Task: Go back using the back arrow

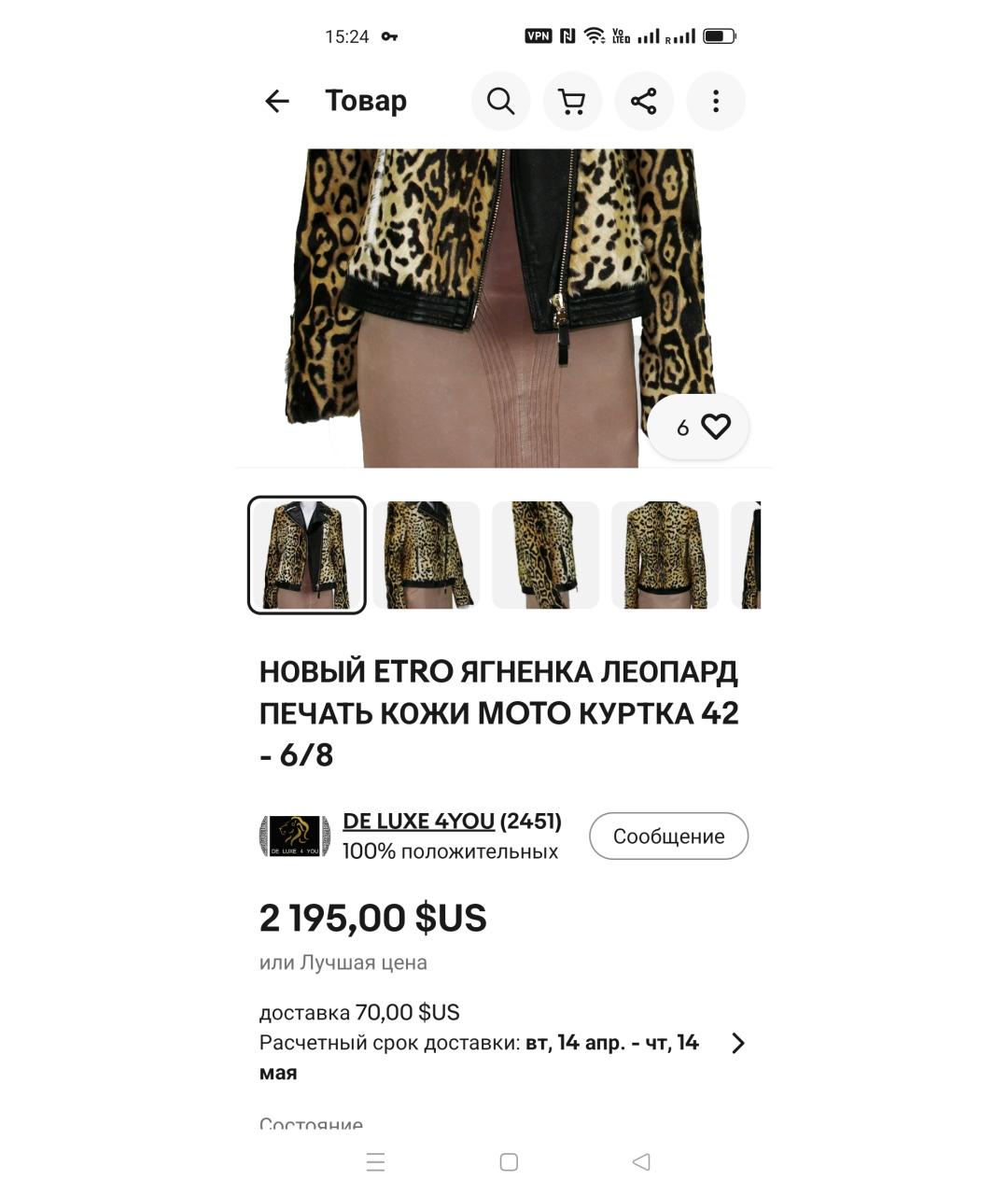Action: 276,101
